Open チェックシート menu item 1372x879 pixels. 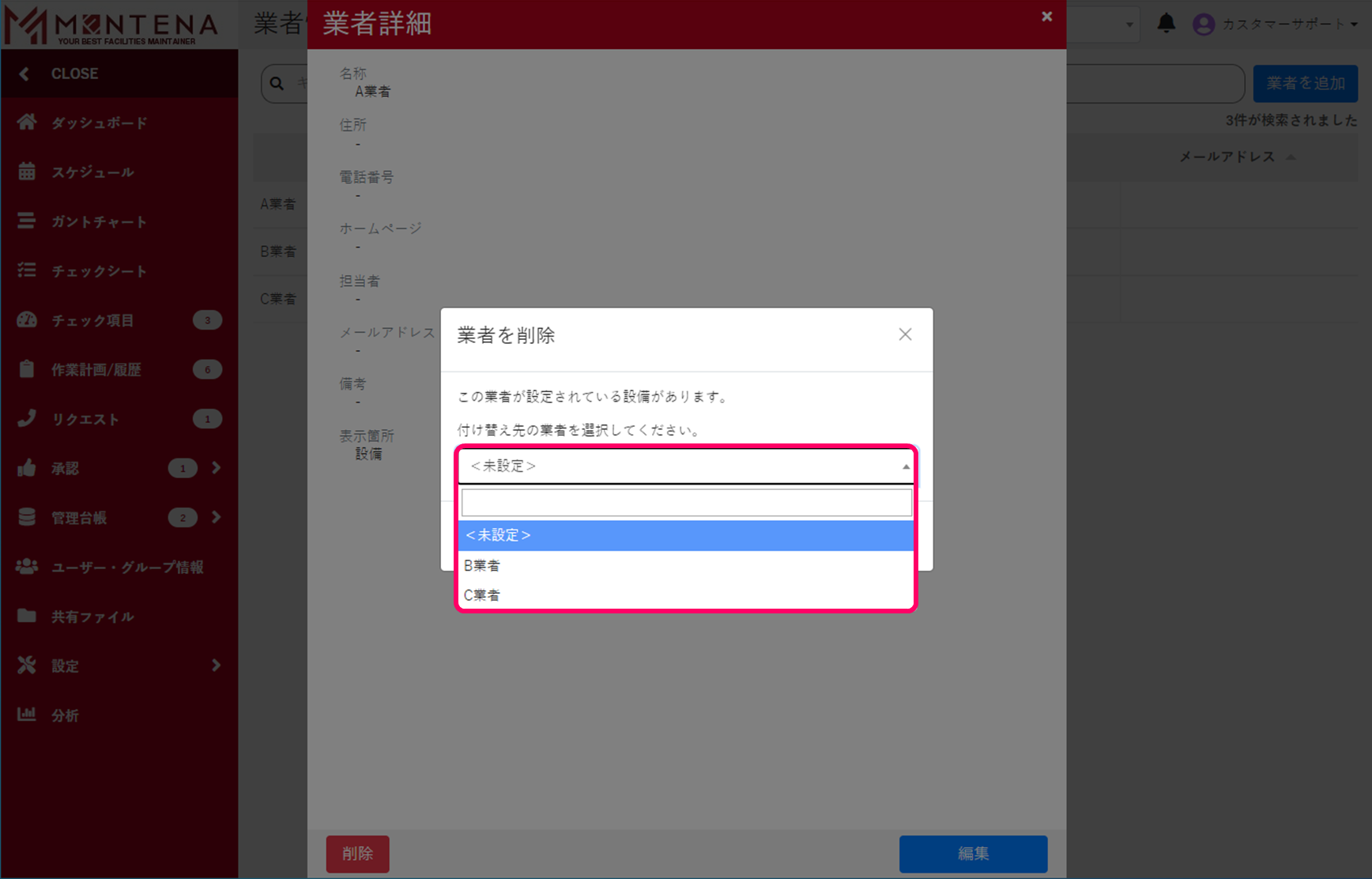[99, 271]
